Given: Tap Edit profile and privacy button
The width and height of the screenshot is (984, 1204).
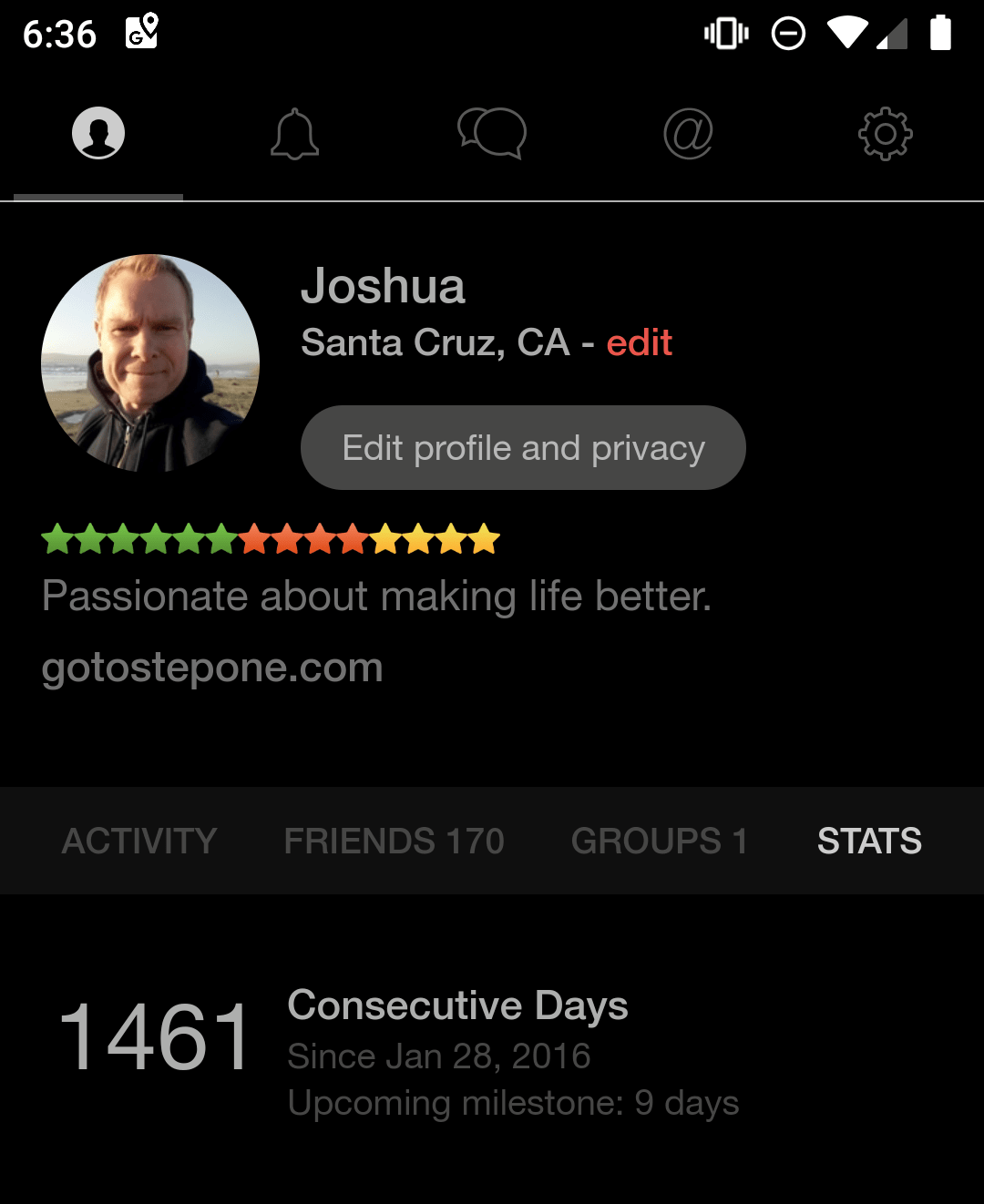Looking at the screenshot, I should (523, 448).
